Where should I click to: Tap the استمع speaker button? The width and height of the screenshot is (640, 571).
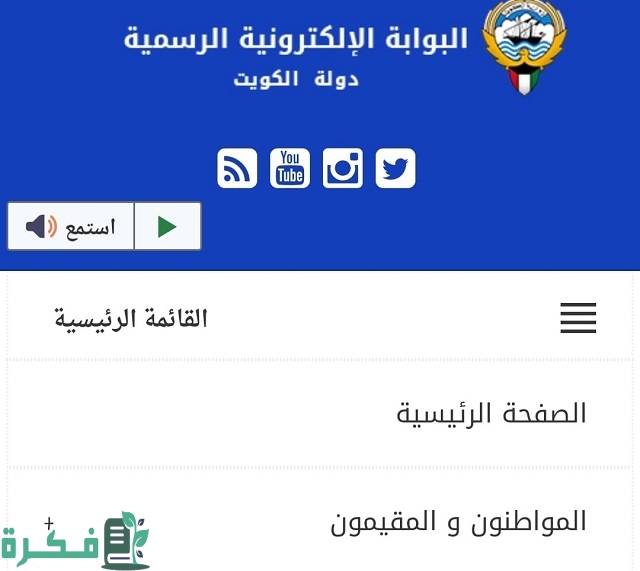pyautogui.click(x=71, y=227)
